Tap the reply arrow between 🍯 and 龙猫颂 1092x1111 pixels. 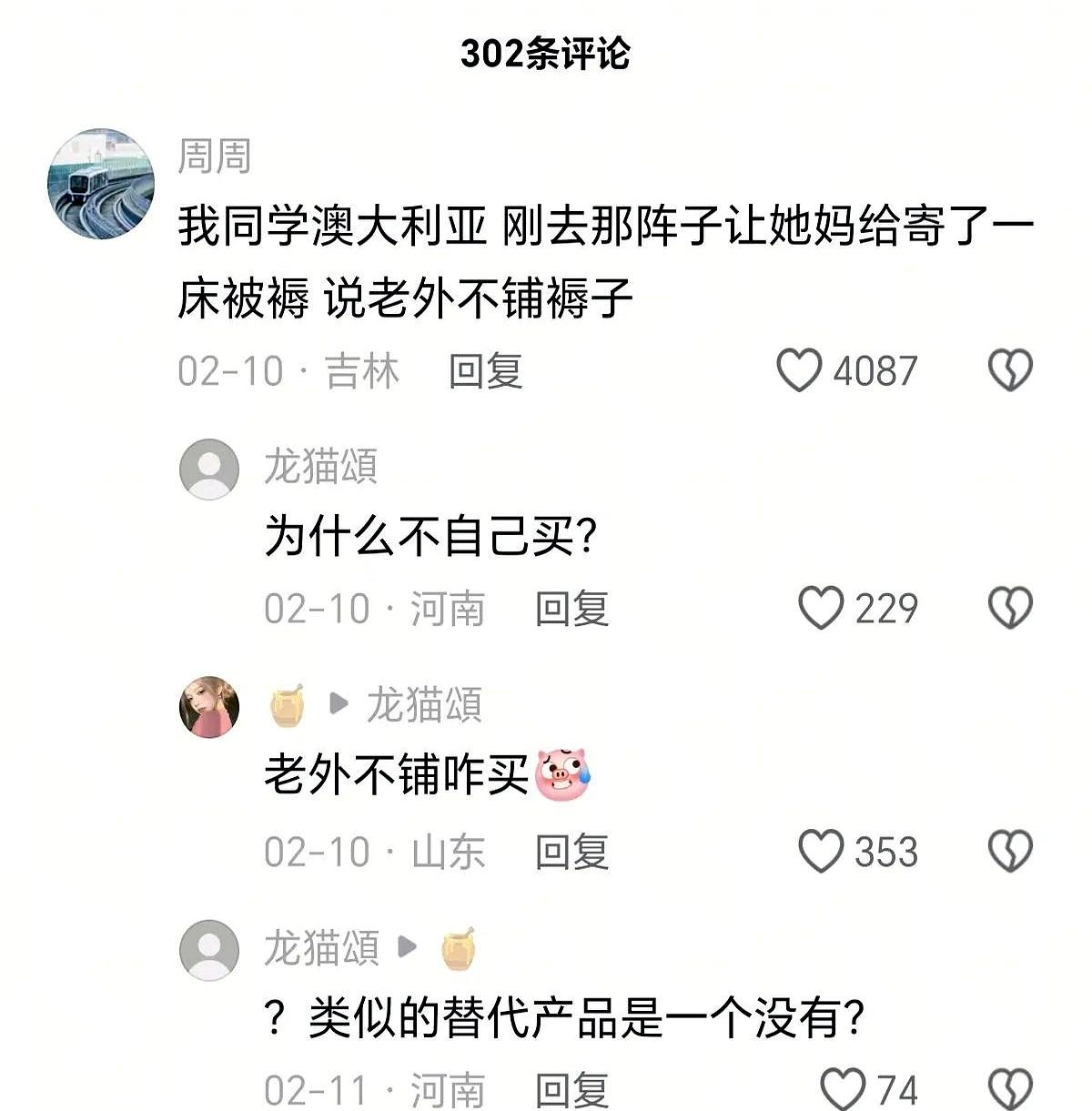[x=339, y=702]
